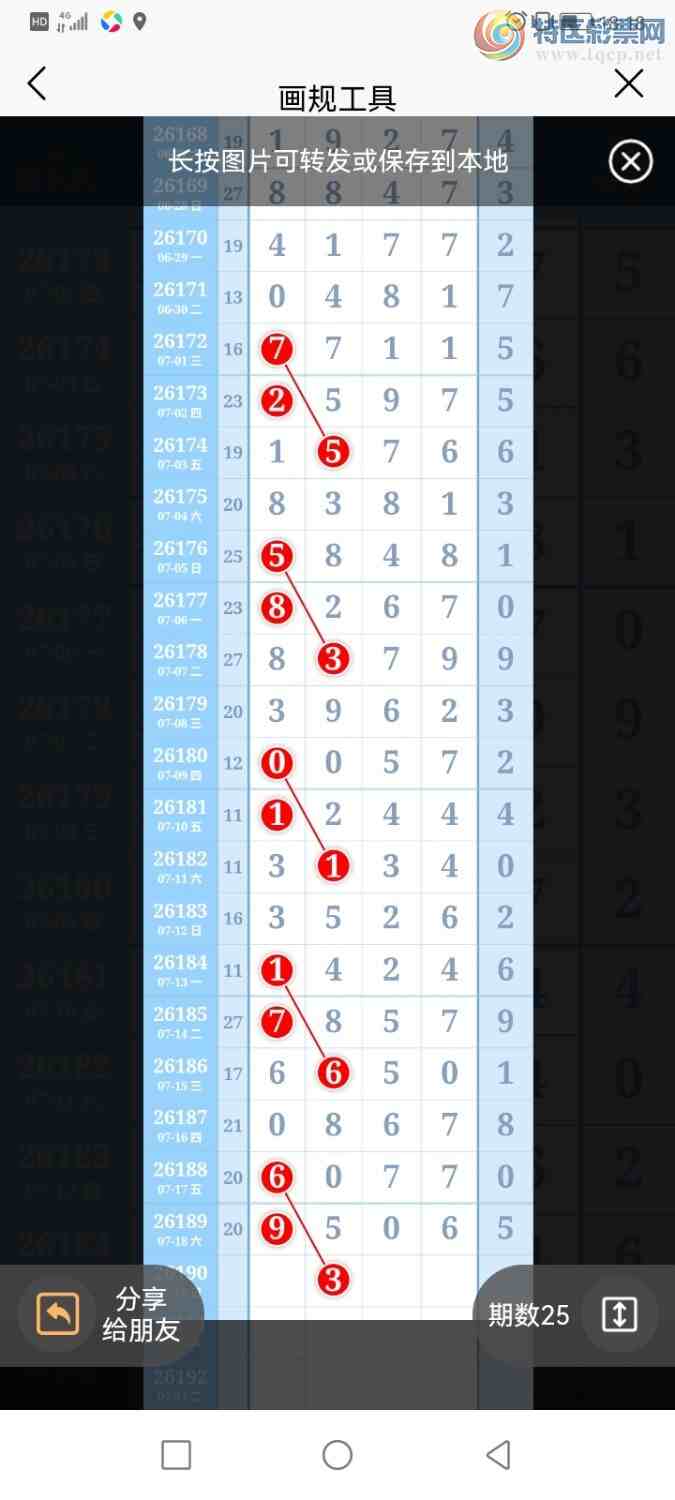Screen dimensions: 675x1500
Task: Tap the system home button
Action: click(x=337, y=1454)
